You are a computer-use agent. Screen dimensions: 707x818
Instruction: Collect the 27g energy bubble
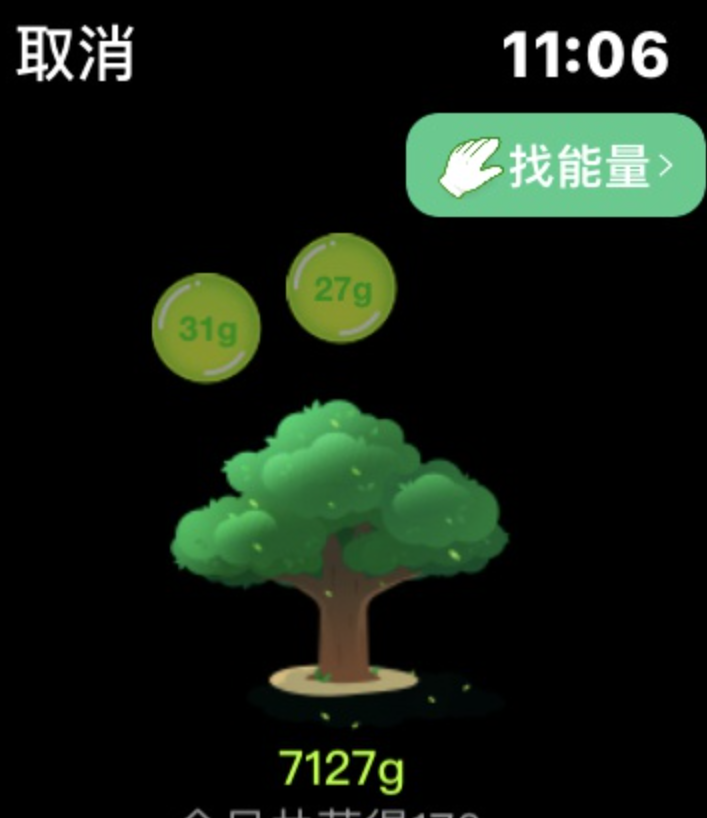coord(341,289)
